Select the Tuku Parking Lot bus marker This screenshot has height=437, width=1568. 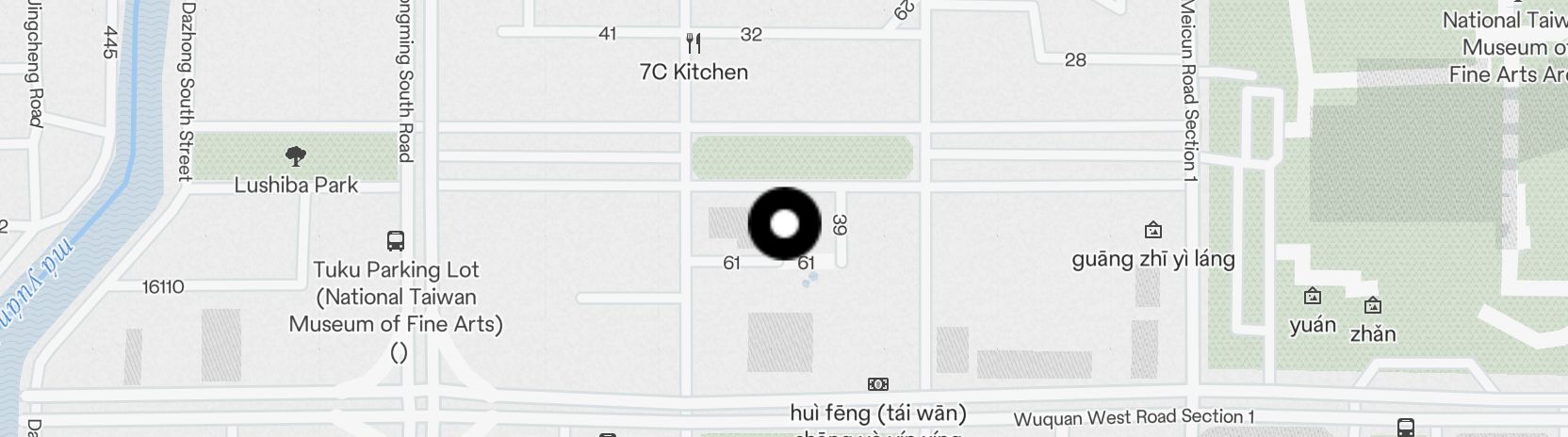pyautogui.click(x=396, y=240)
